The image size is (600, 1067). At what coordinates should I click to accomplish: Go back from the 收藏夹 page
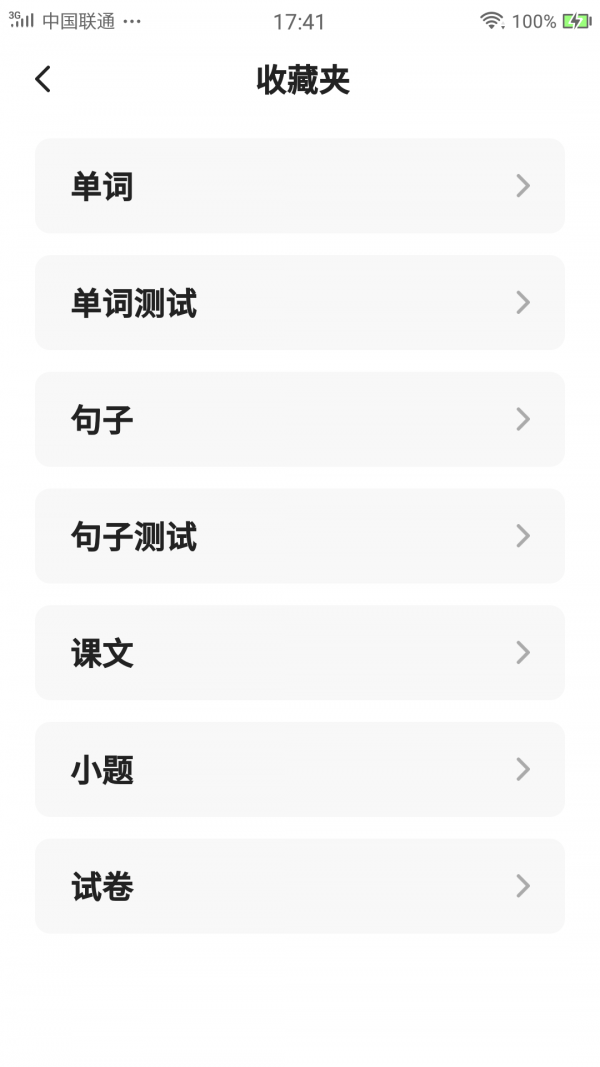pos(42,79)
